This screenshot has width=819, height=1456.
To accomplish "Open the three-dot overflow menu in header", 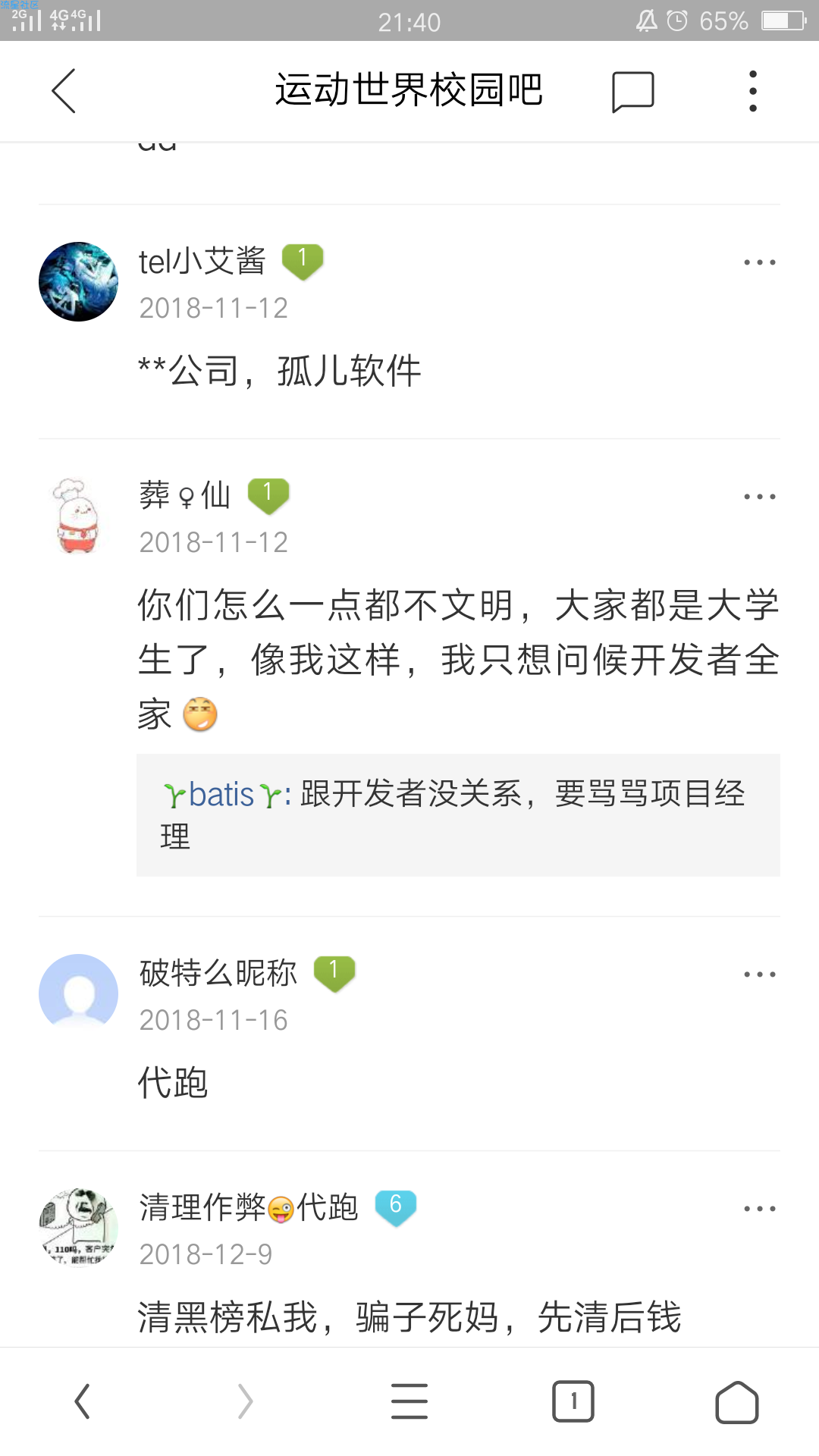I will tap(752, 91).
